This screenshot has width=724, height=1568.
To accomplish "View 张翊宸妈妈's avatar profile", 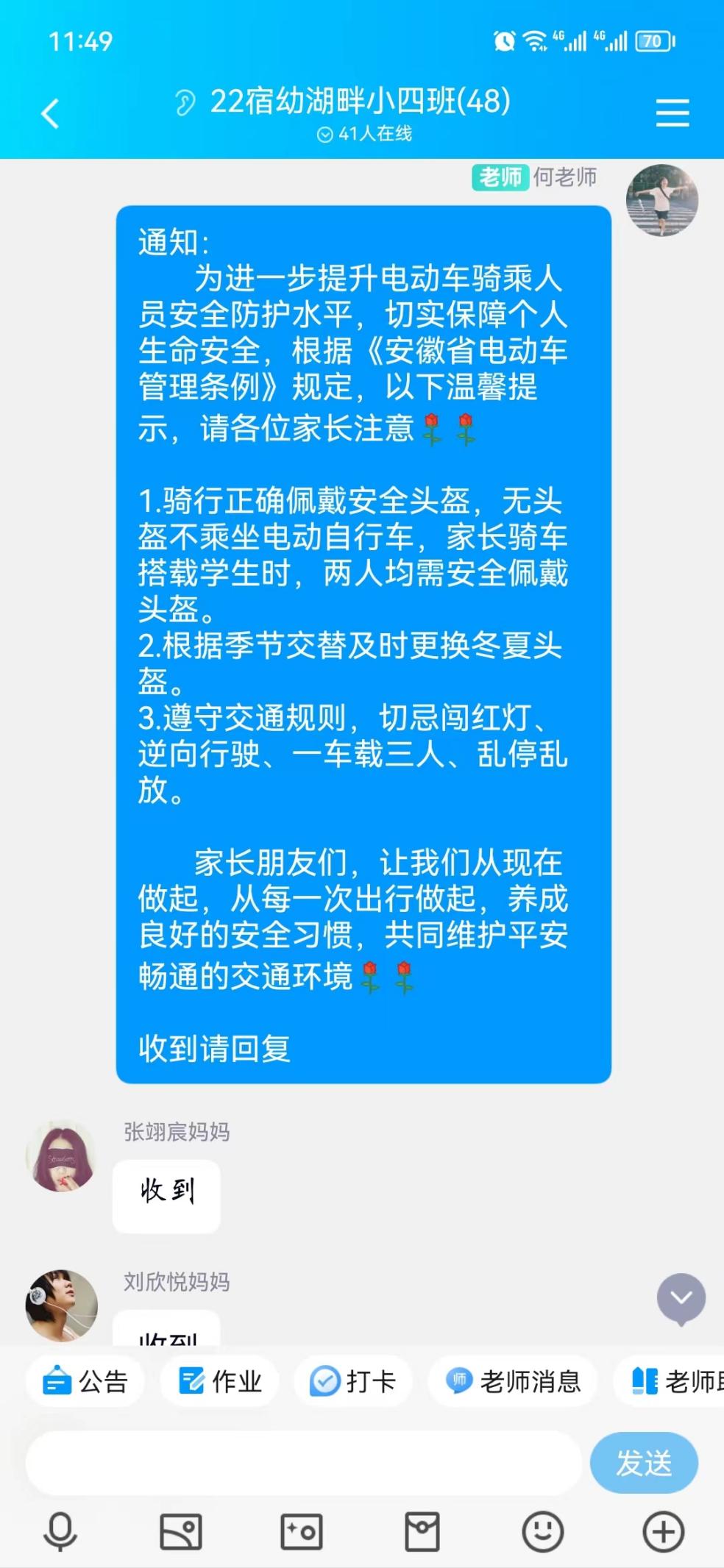I will tap(61, 1157).
